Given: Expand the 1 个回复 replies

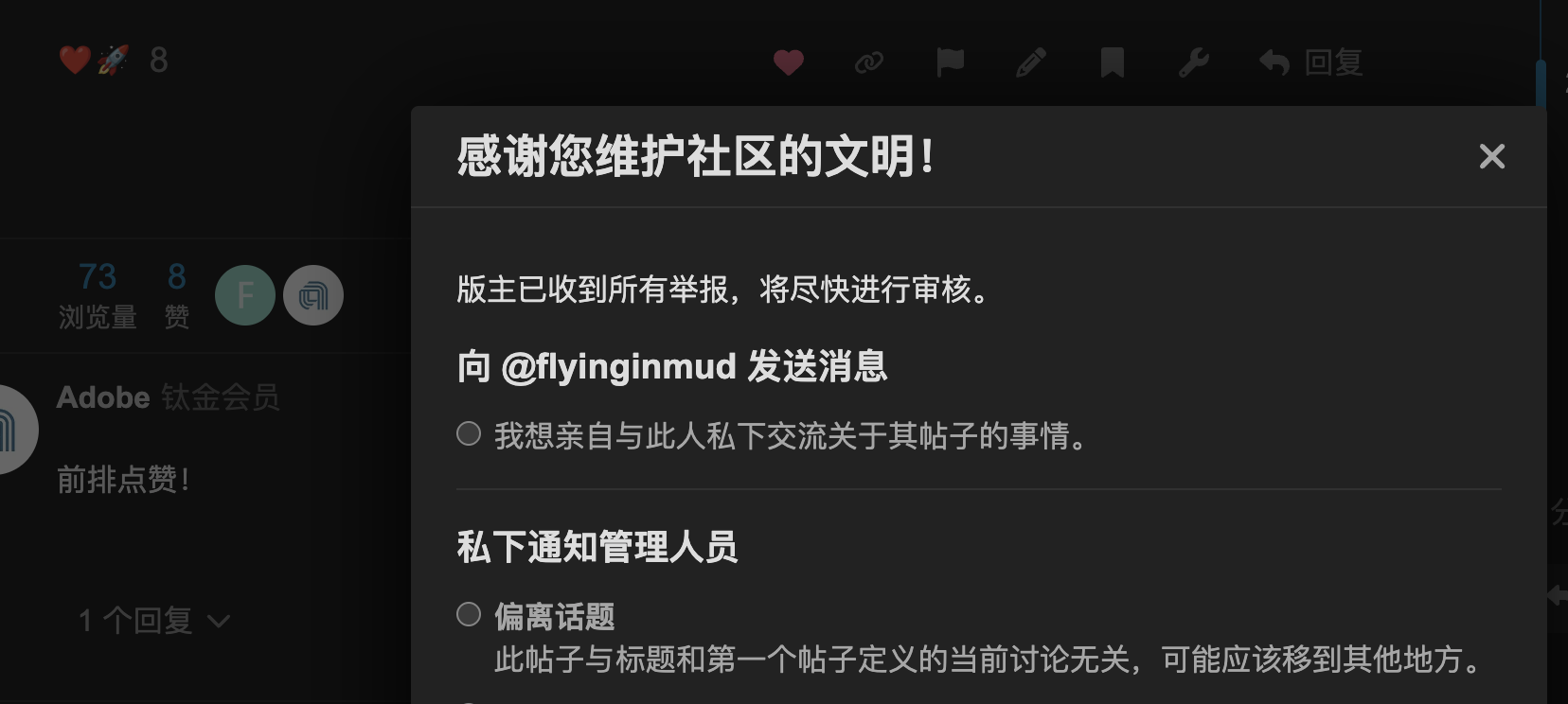Looking at the screenshot, I should tap(153, 621).
